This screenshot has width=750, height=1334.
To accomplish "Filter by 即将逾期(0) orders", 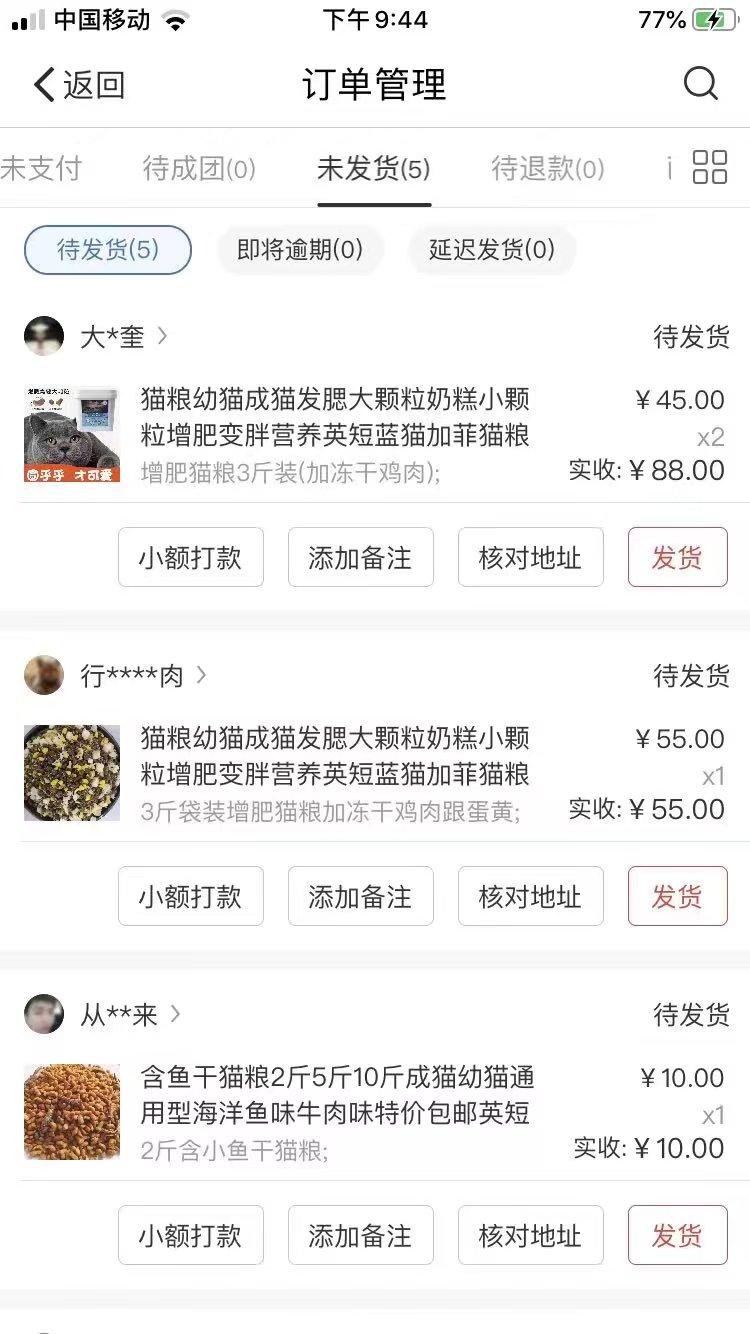I will (x=299, y=249).
